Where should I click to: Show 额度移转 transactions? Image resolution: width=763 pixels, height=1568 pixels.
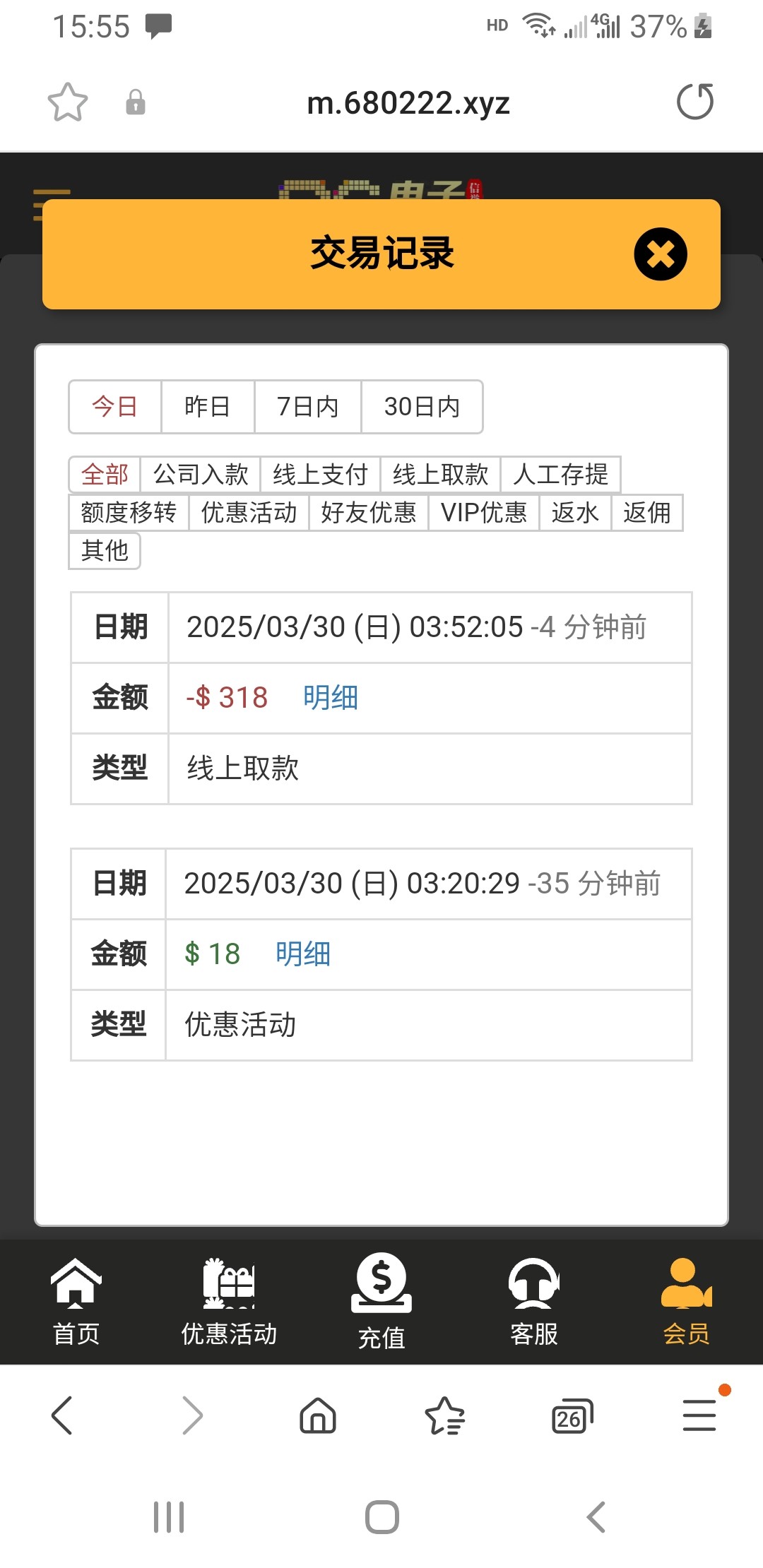[129, 513]
